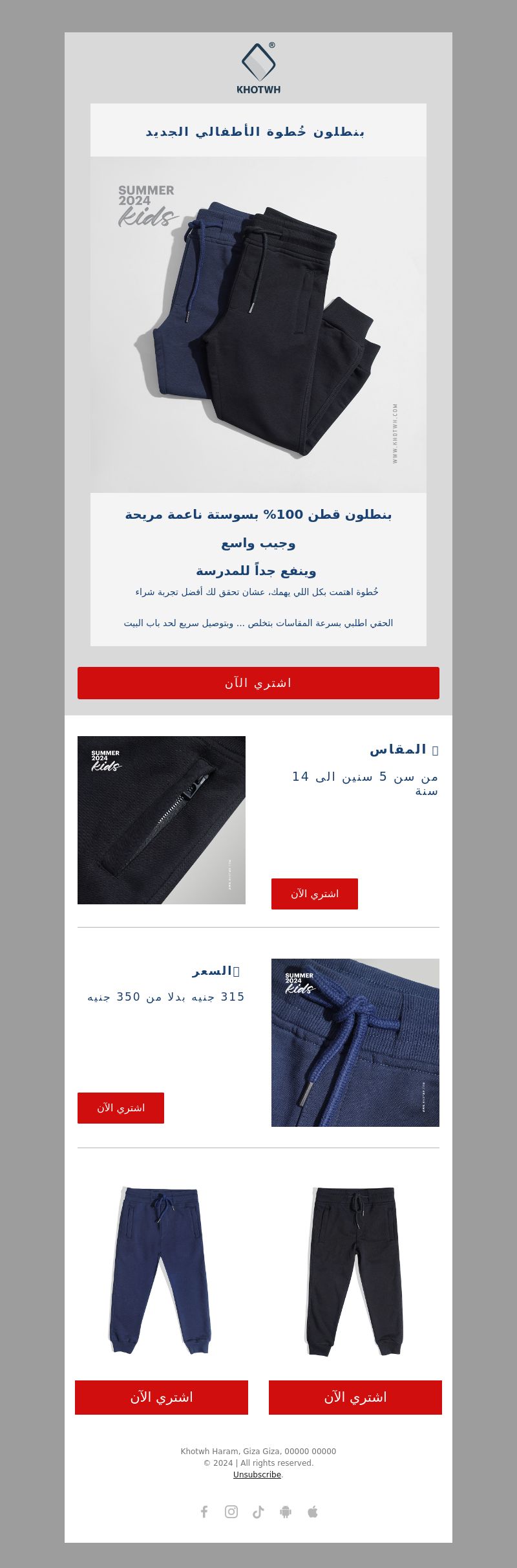
Task: Tap the wide اشتري الآن button below the description
Action: pos(258,682)
